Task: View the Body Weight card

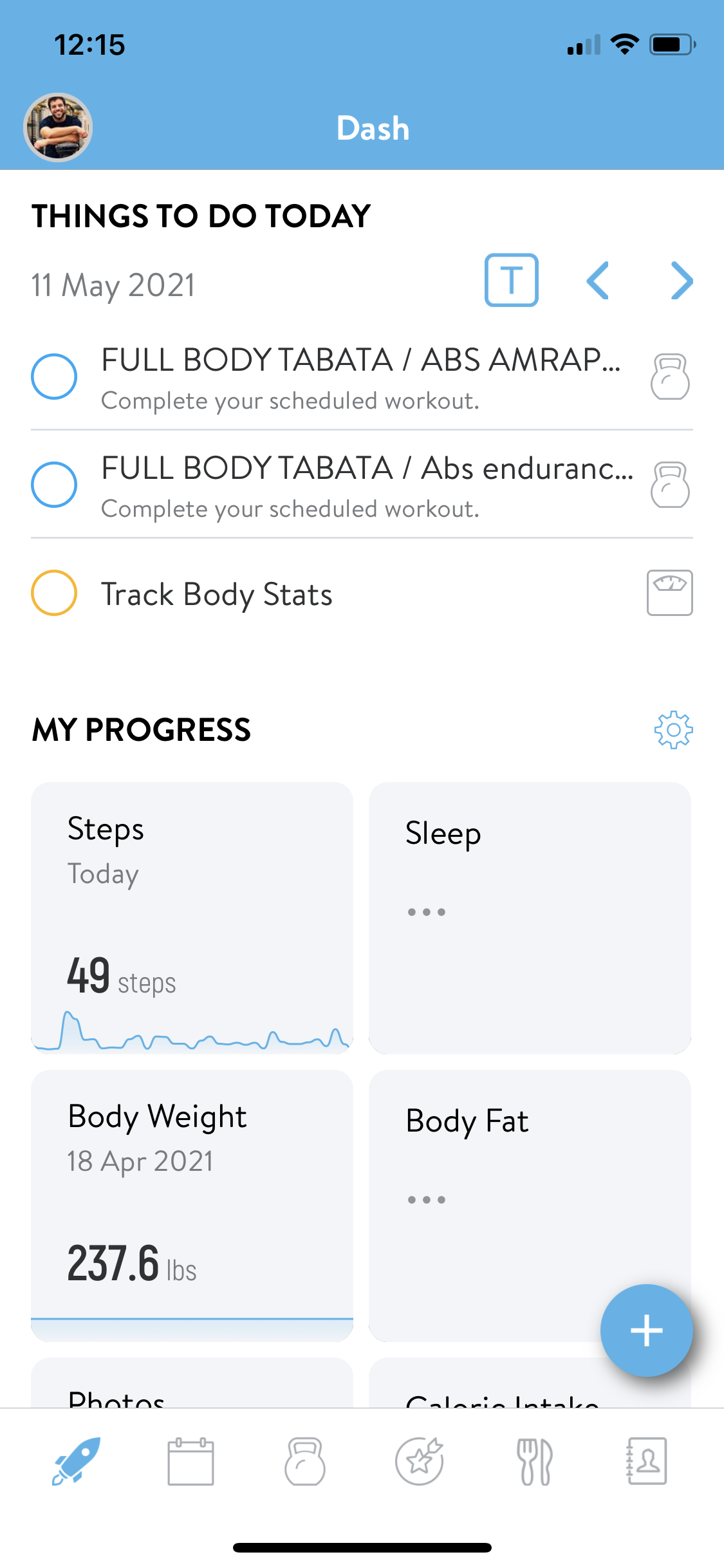Action: (192, 1206)
